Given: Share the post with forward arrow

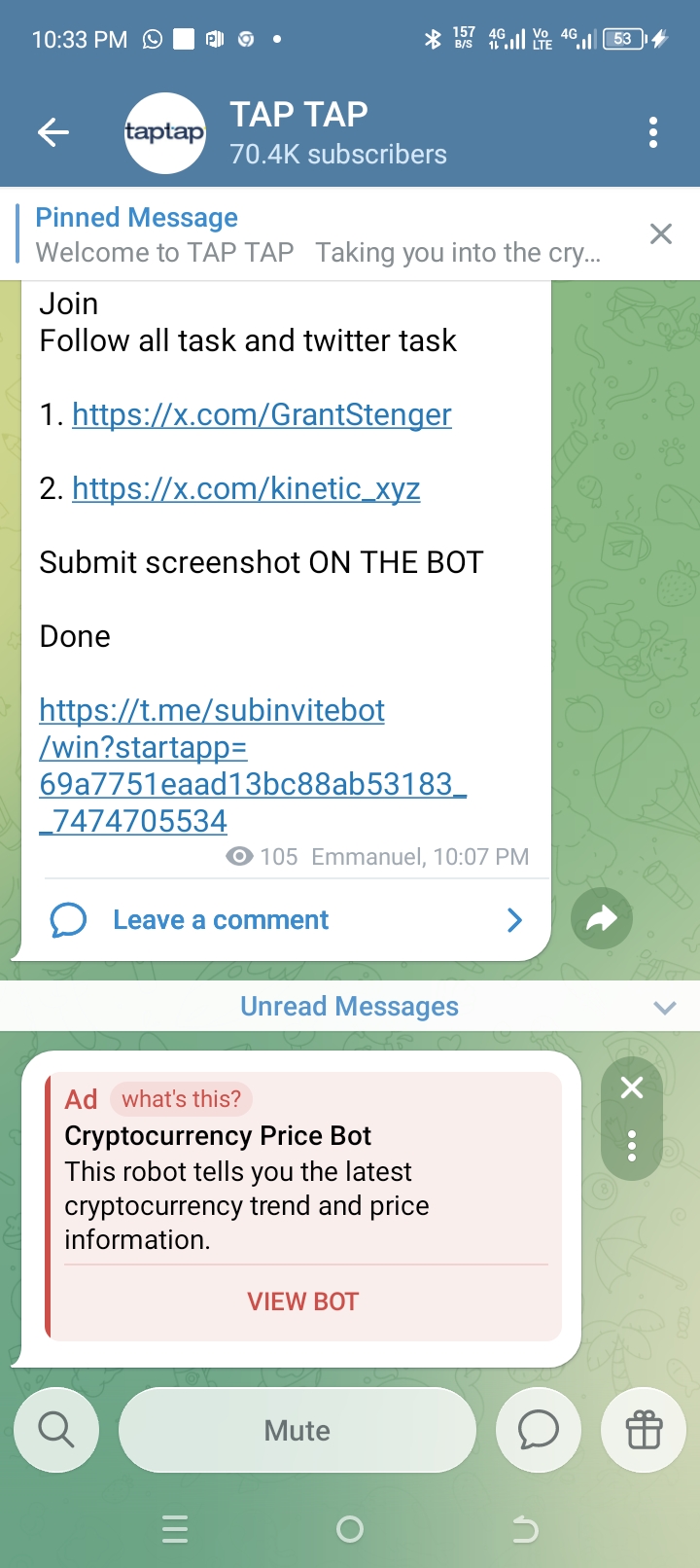Looking at the screenshot, I should click(x=602, y=918).
